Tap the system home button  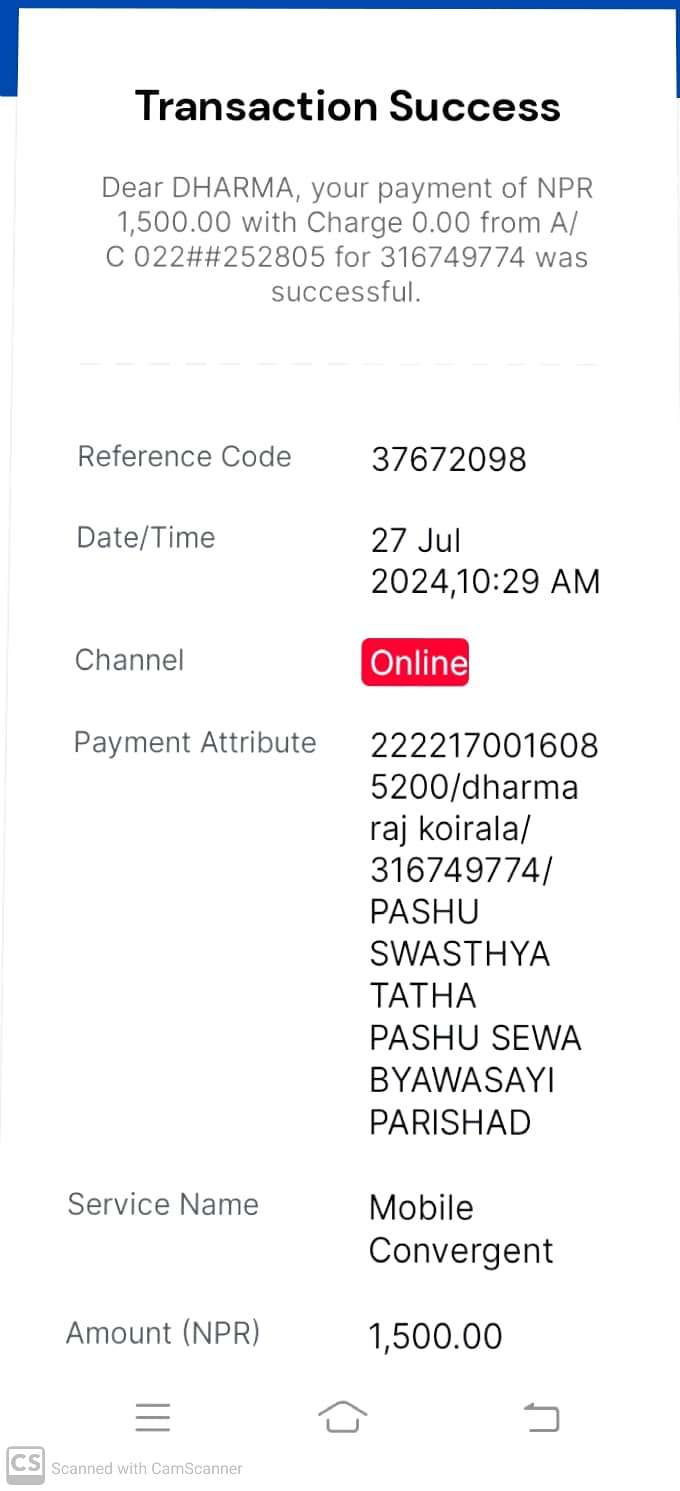point(342,1416)
